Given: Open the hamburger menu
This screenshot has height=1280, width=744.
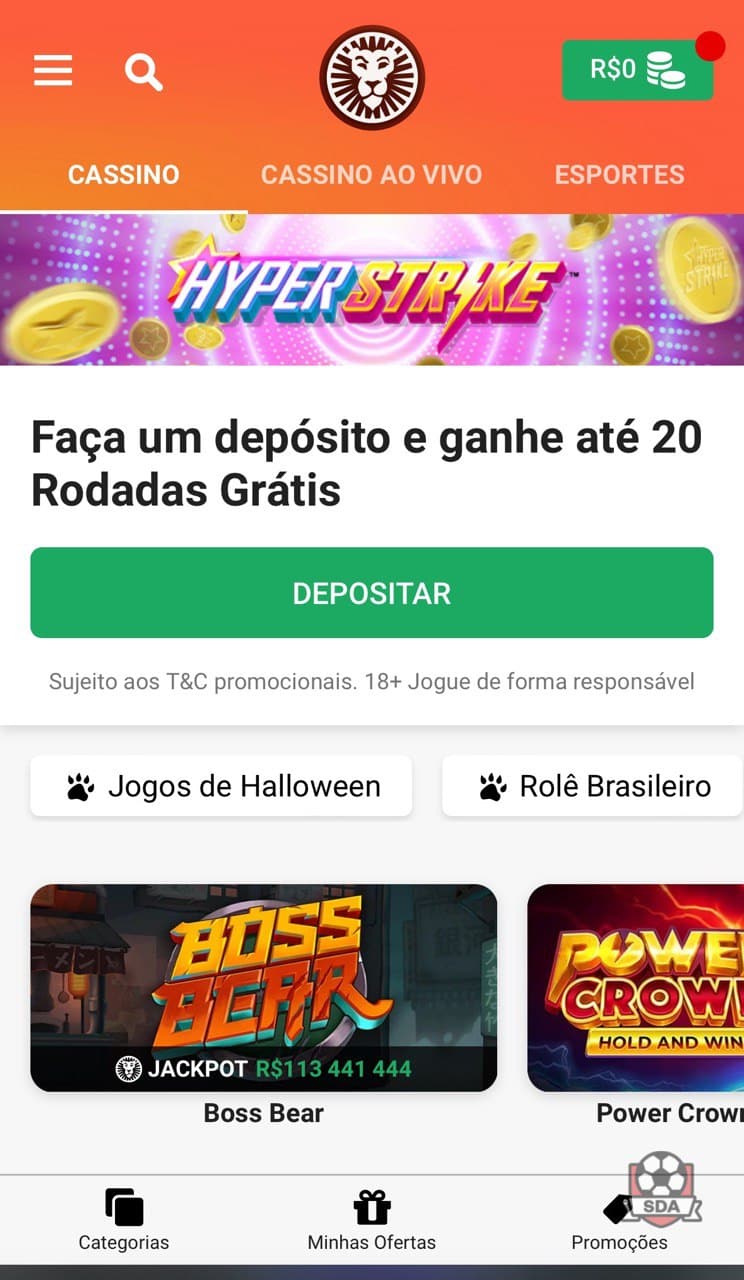Looking at the screenshot, I should (x=53, y=71).
